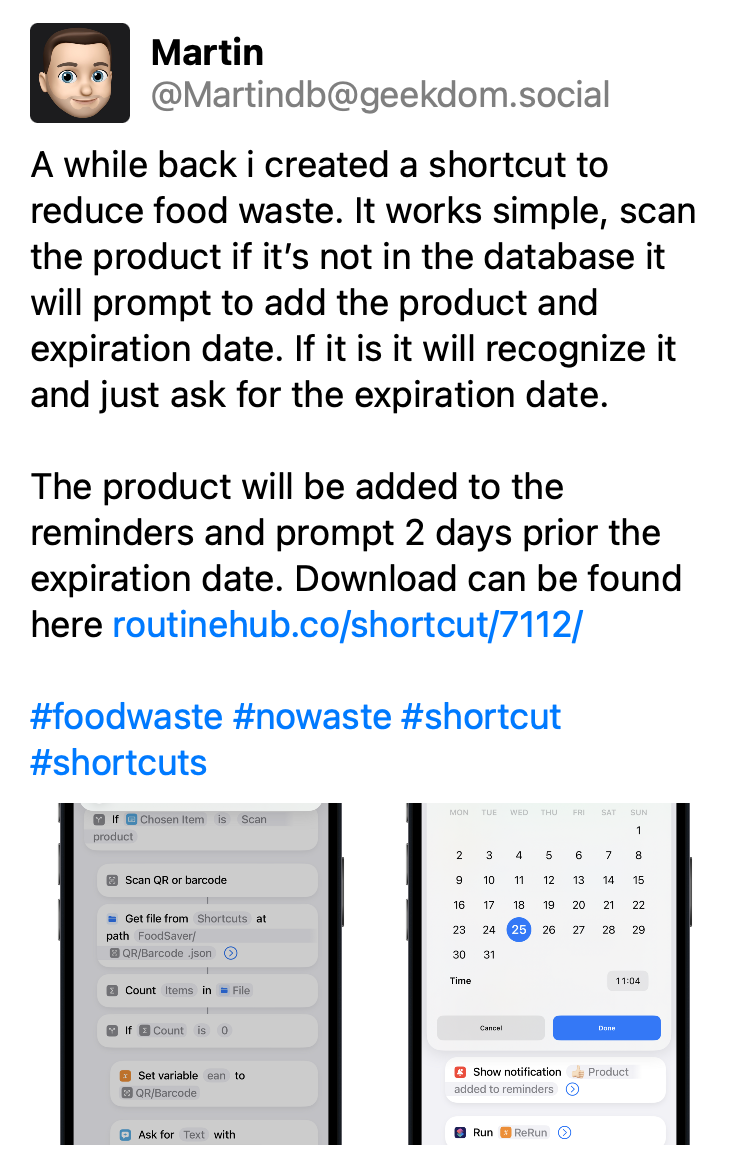
Task: Open the #shortcuts hashtag
Action: pos(118,762)
